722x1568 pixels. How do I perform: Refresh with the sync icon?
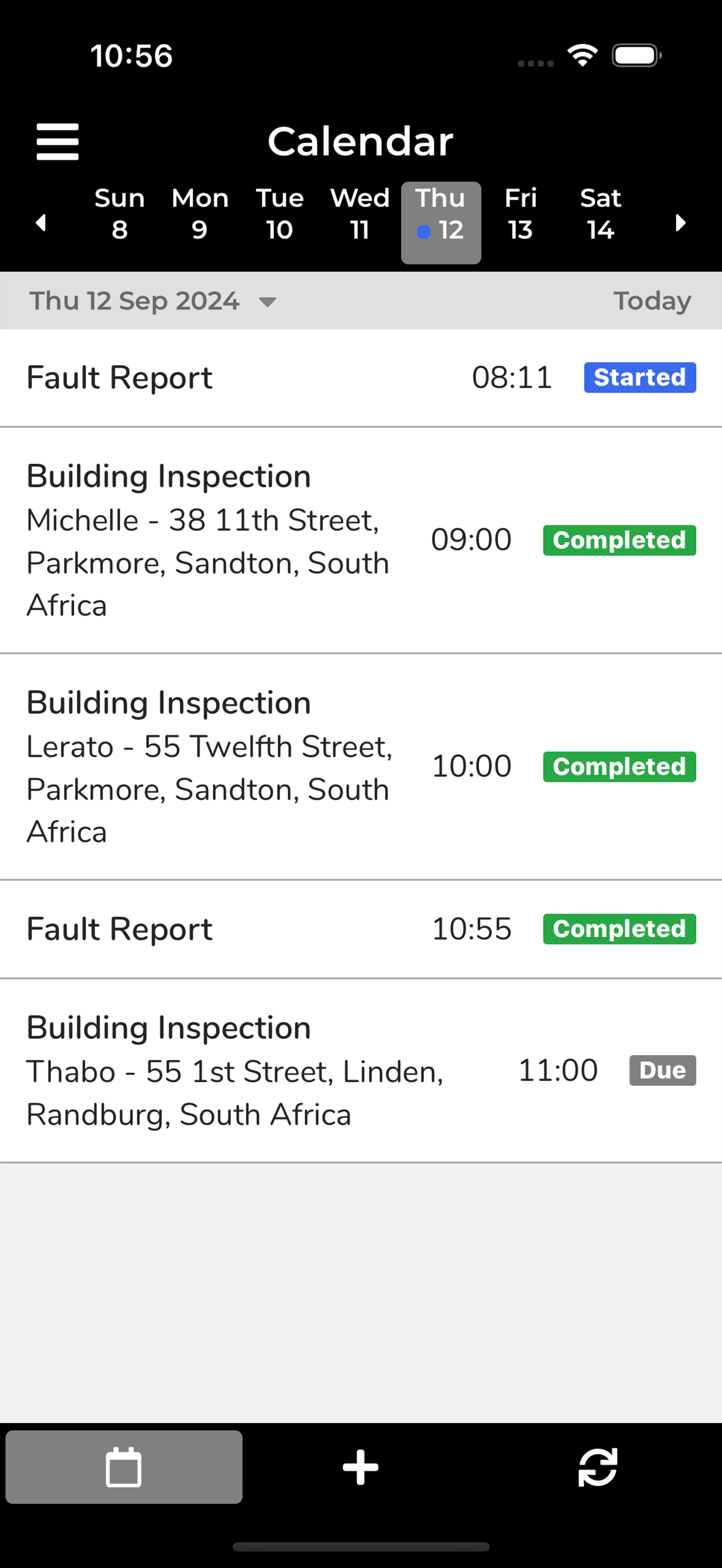(x=597, y=1467)
